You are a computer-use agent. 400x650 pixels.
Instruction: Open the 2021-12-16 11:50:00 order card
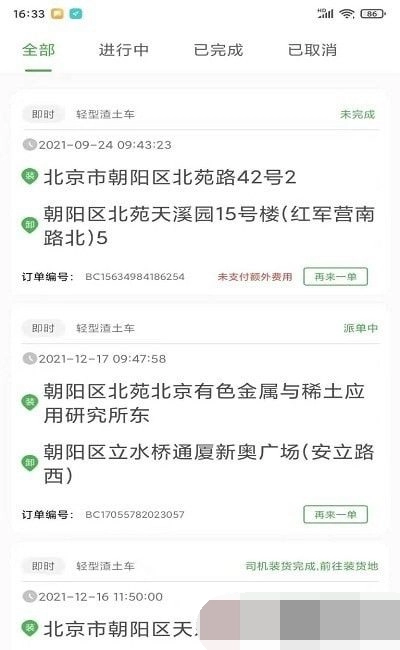tap(200, 598)
